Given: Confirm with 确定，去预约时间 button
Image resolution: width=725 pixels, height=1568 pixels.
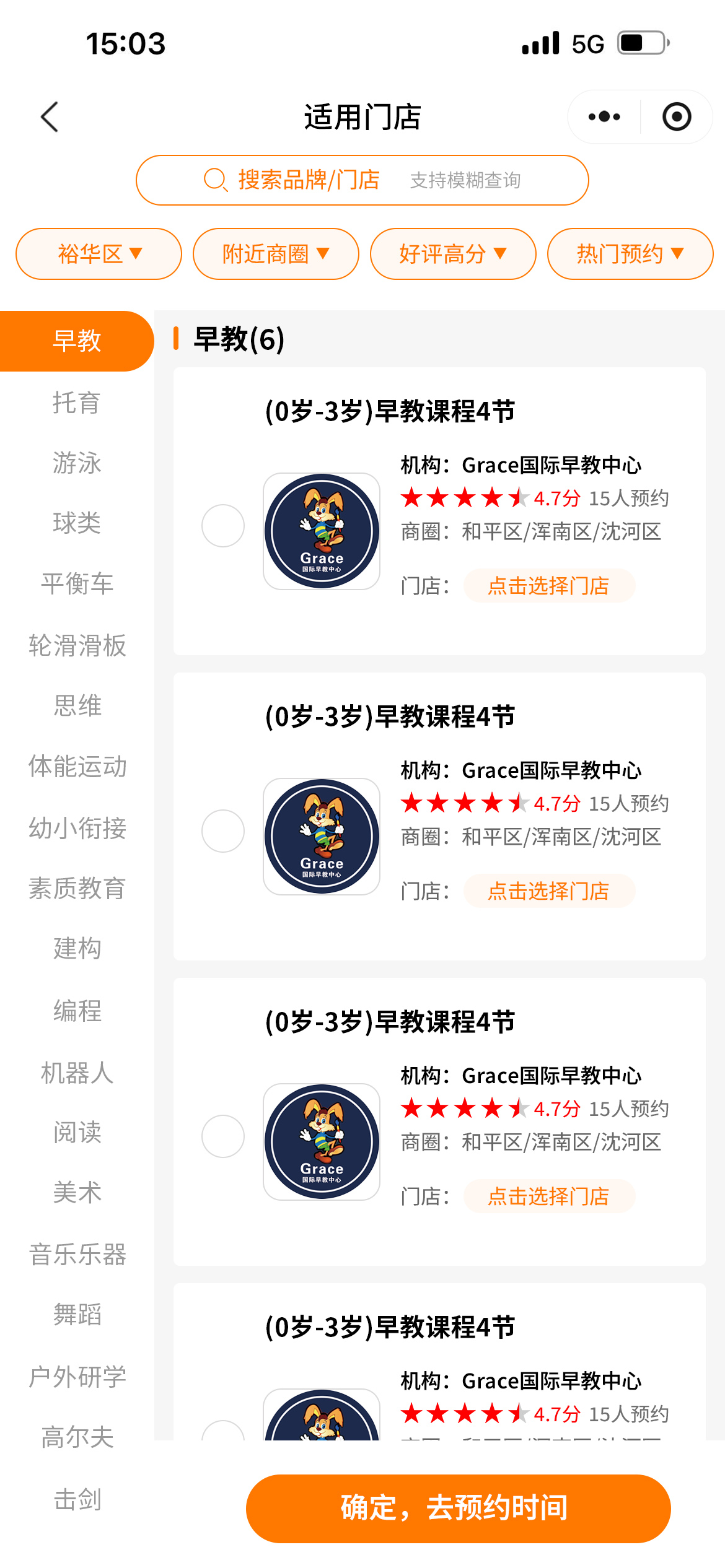Looking at the screenshot, I should click(458, 1508).
